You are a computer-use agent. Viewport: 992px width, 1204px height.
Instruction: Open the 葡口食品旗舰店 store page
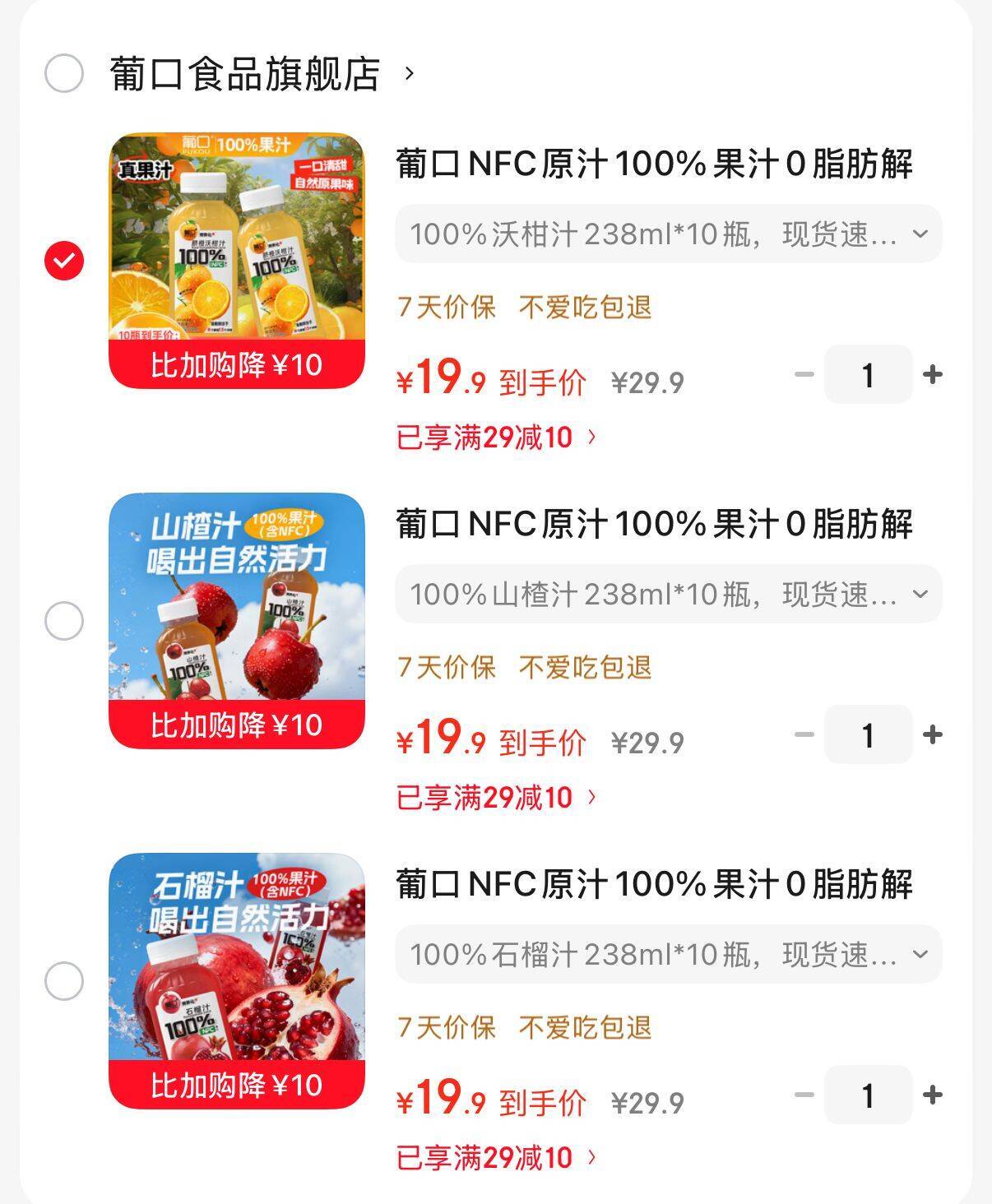click(x=245, y=74)
